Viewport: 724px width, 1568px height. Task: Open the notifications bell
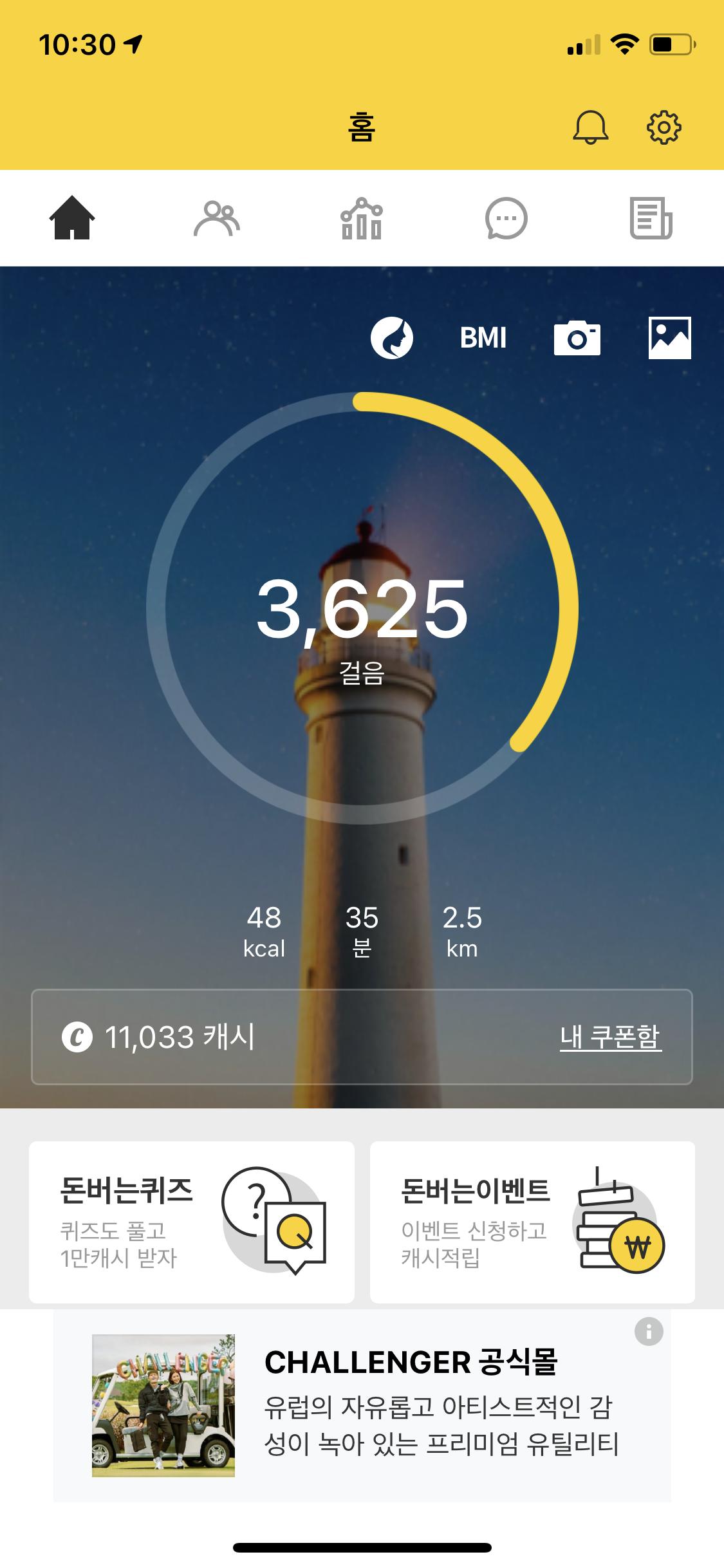pos(590,127)
